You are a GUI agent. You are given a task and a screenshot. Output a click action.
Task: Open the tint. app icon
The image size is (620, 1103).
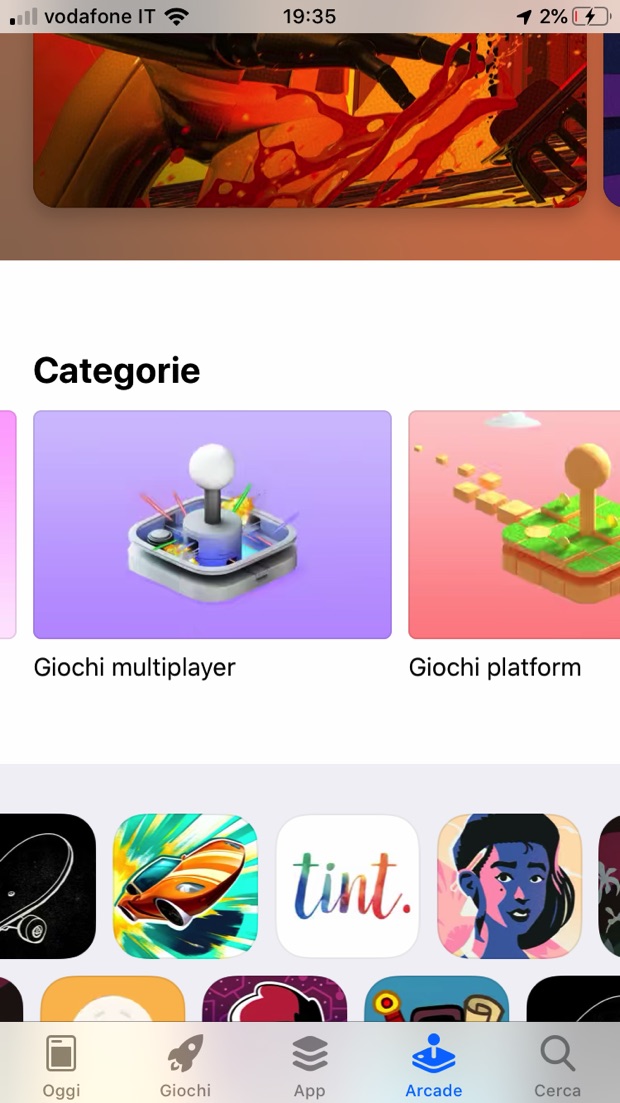(x=347, y=886)
